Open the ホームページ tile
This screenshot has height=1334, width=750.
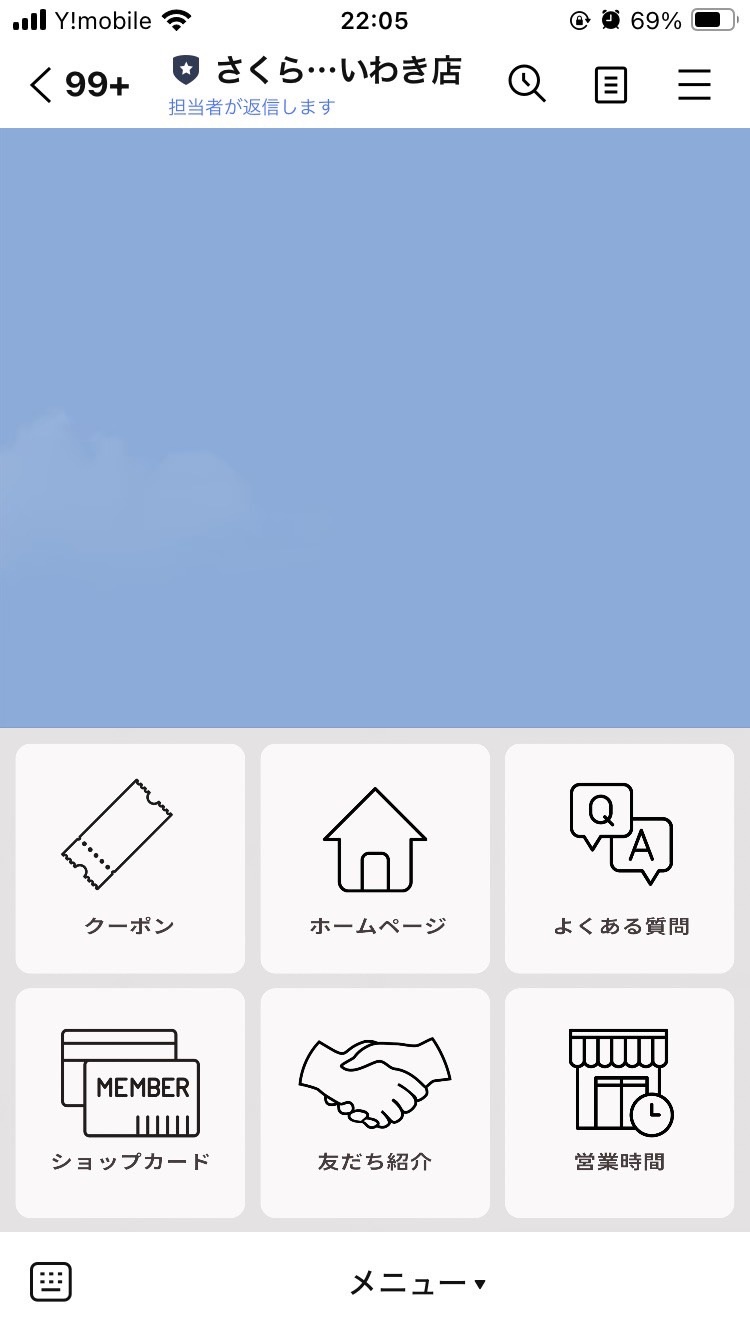click(x=375, y=858)
